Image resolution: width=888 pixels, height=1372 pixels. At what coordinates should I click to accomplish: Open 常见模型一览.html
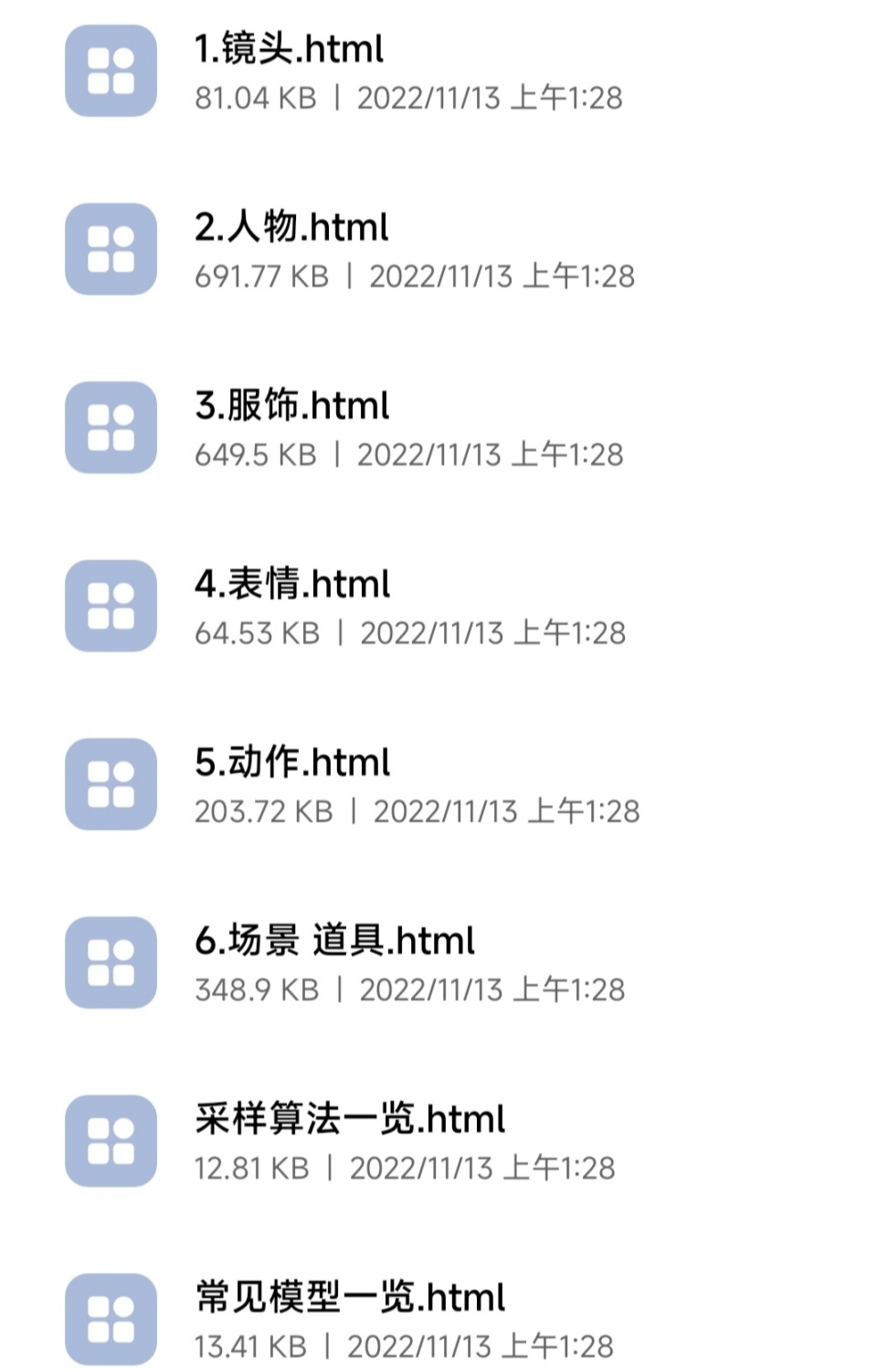[350, 1297]
